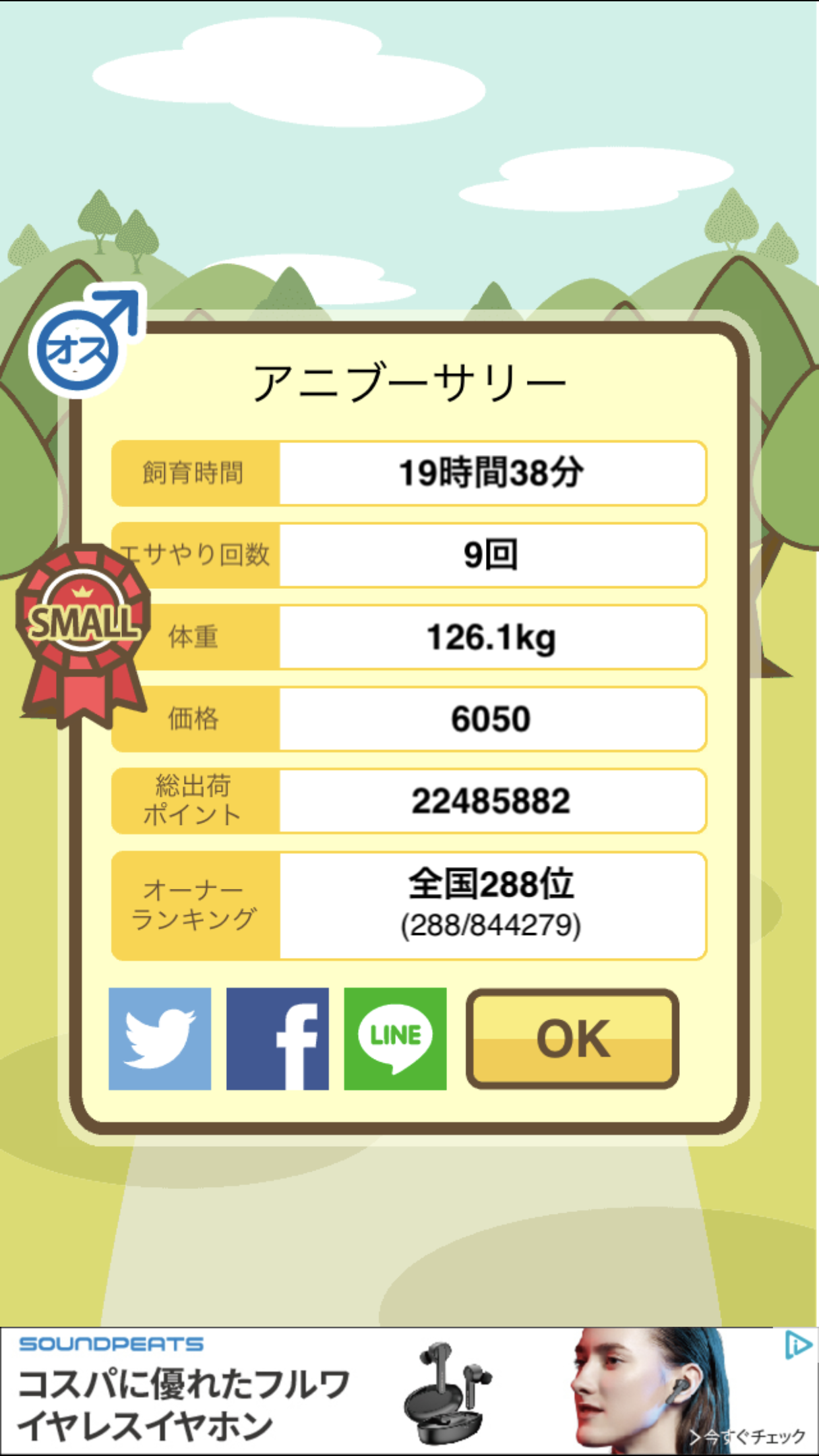Open the AdChoices info icon
The height and width of the screenshot is (1456, 819).
click(798, 1345)
